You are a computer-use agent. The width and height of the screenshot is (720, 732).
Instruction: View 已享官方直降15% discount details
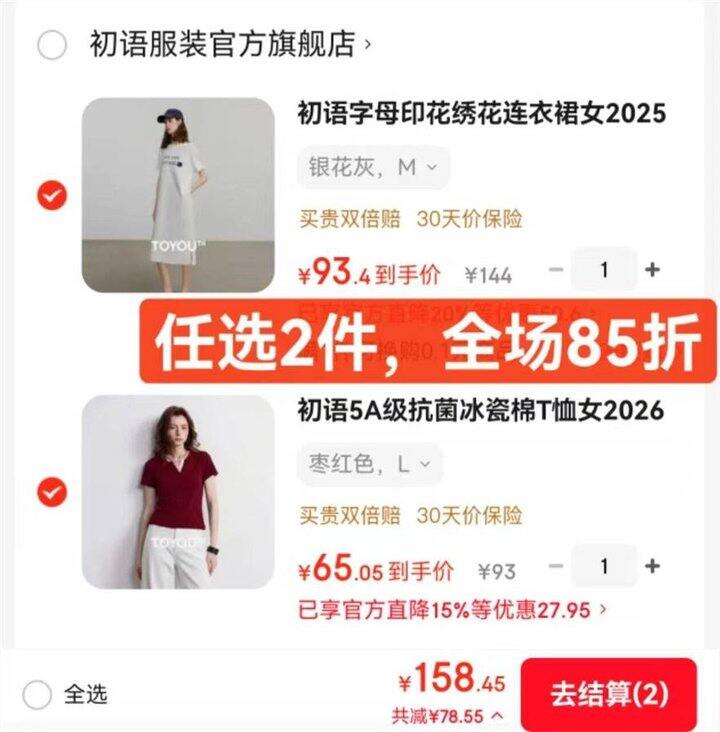[x=453, y=608]
